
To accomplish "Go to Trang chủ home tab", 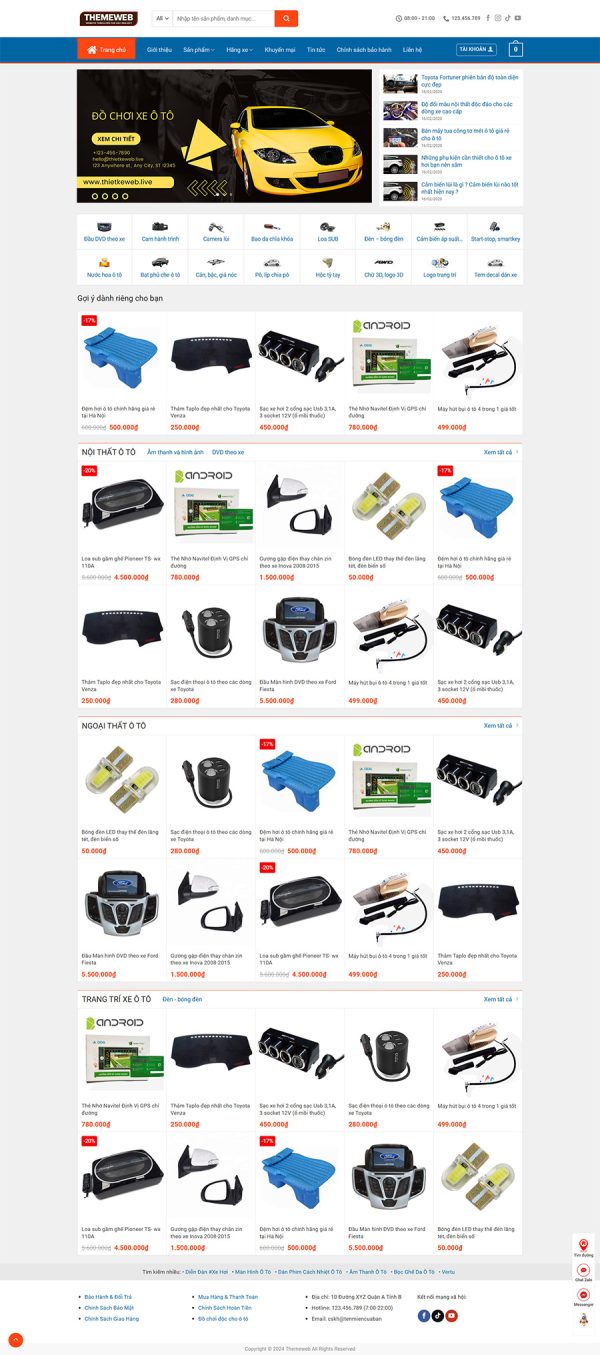I will [106, 49].
